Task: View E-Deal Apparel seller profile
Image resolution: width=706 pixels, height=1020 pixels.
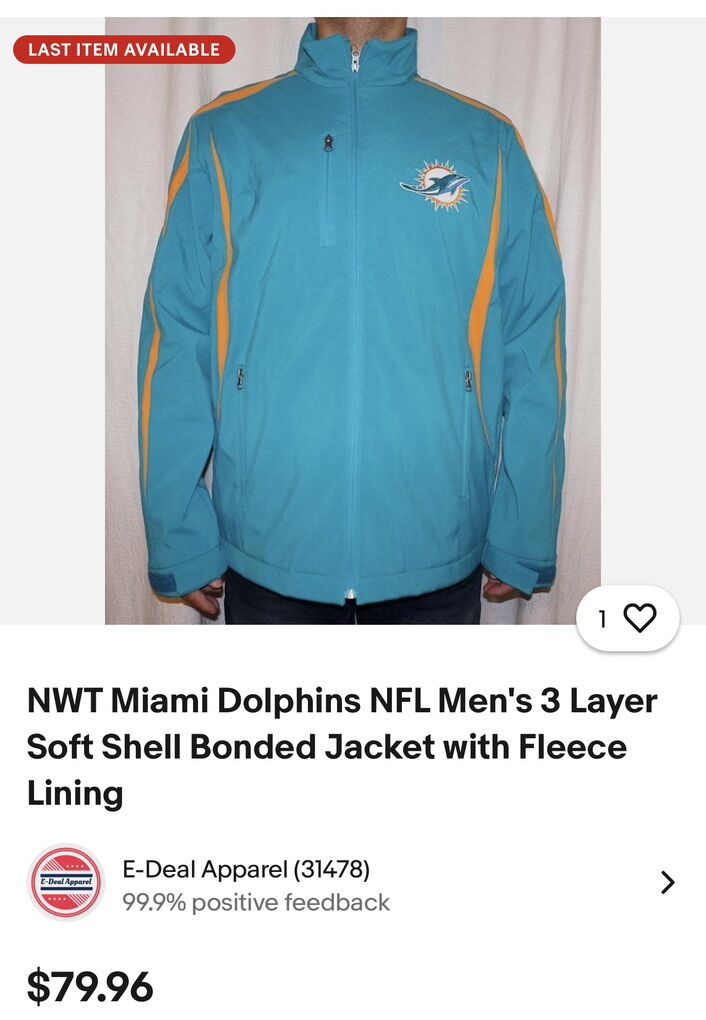Action: tap(246, 884)
